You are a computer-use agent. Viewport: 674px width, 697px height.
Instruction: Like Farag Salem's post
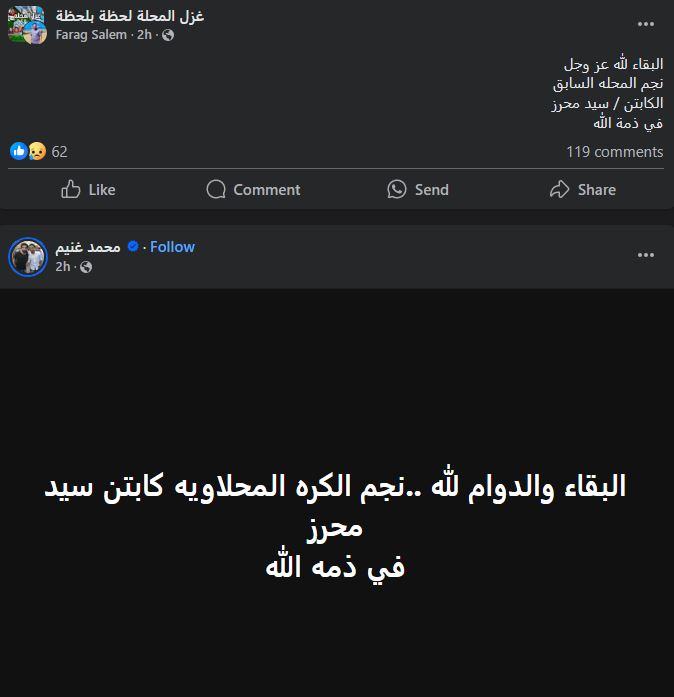[88, 189]
